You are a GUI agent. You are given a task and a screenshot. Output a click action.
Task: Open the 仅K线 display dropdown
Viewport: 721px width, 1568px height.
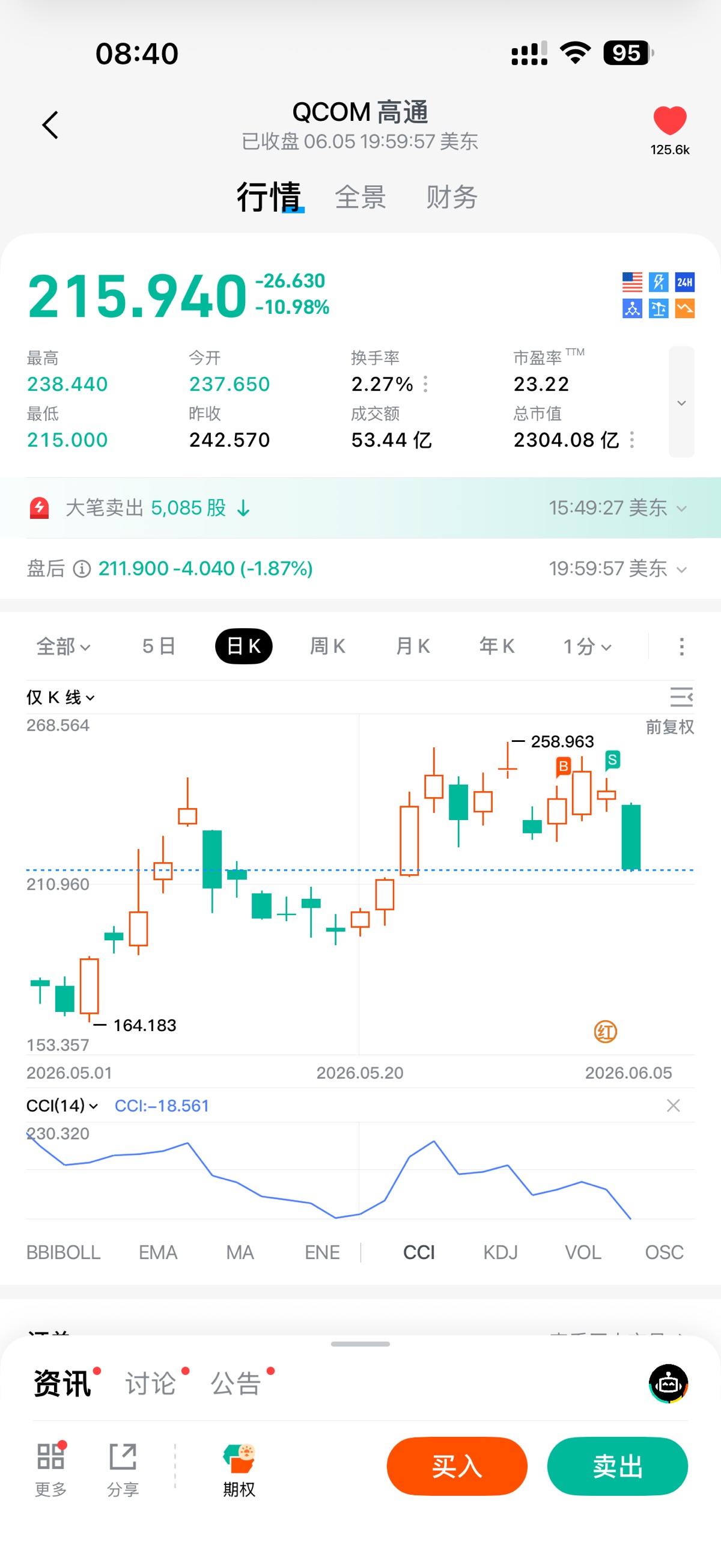pos(60,697)
